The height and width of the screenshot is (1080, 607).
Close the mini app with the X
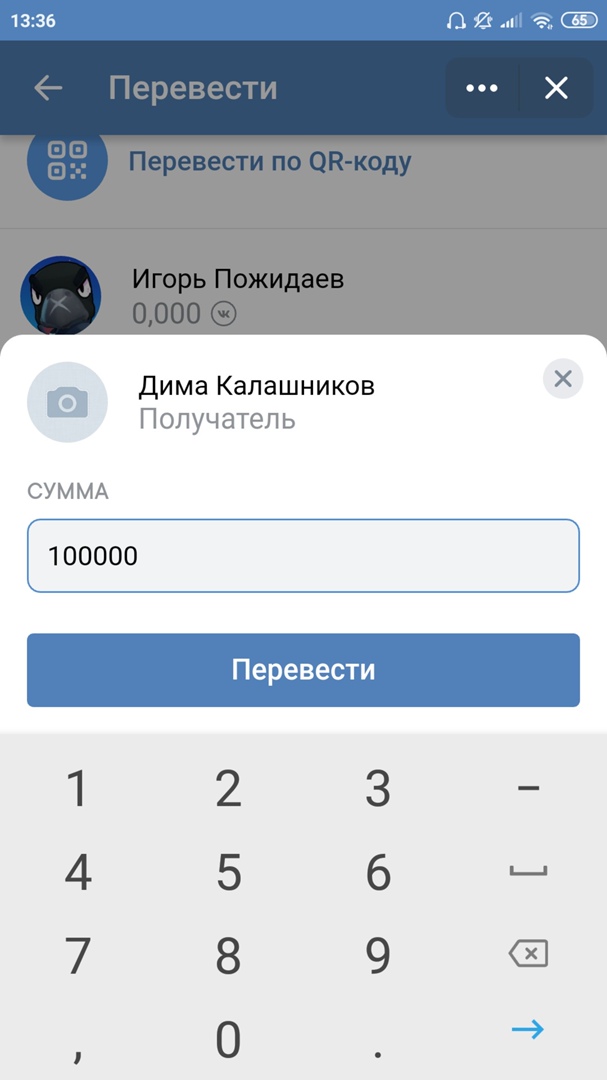point(556,88)
